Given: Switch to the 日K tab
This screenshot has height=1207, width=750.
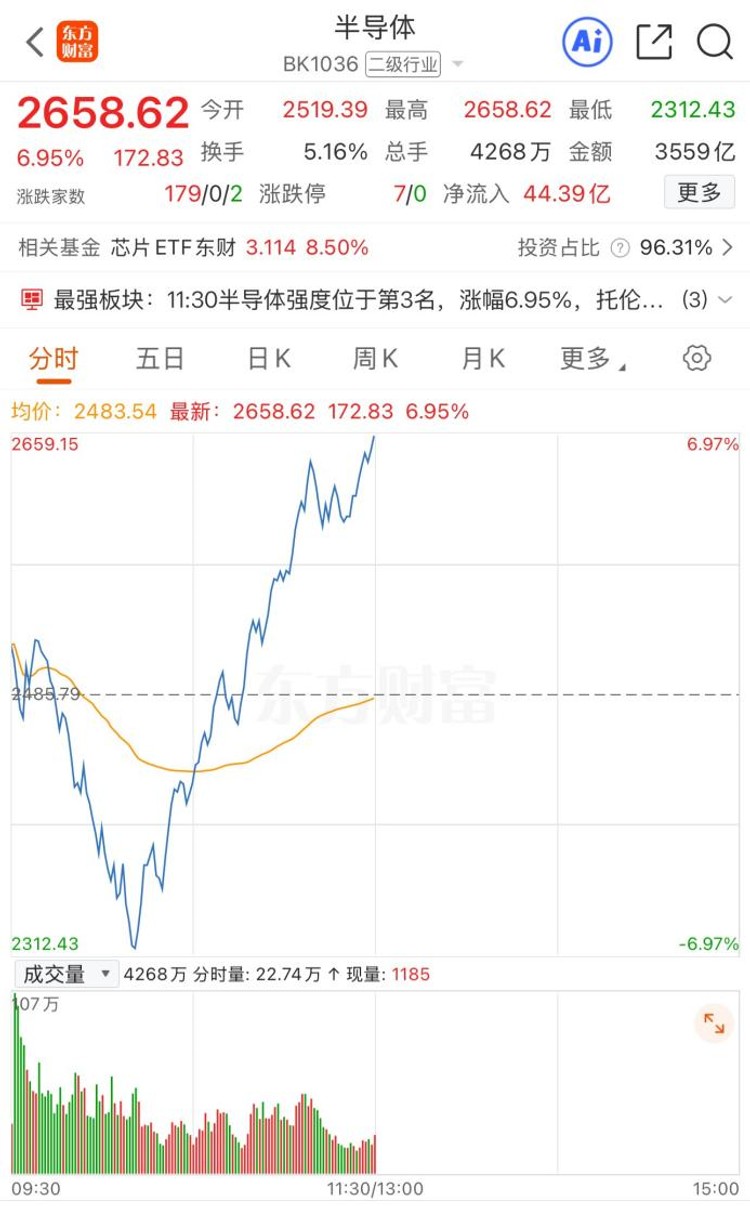Looking at the screenshot, I should 268,358.
